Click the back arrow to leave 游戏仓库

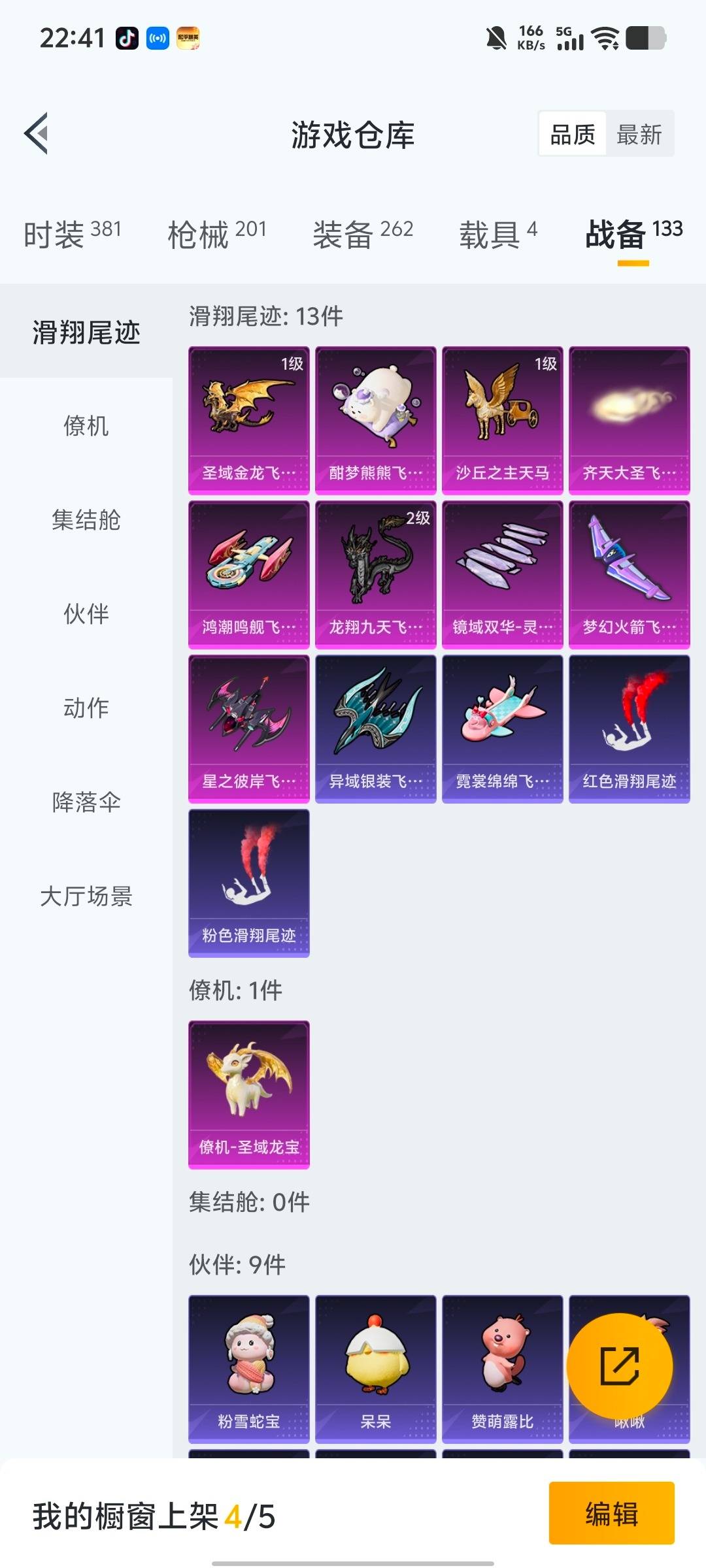click(x=37, y=134)
